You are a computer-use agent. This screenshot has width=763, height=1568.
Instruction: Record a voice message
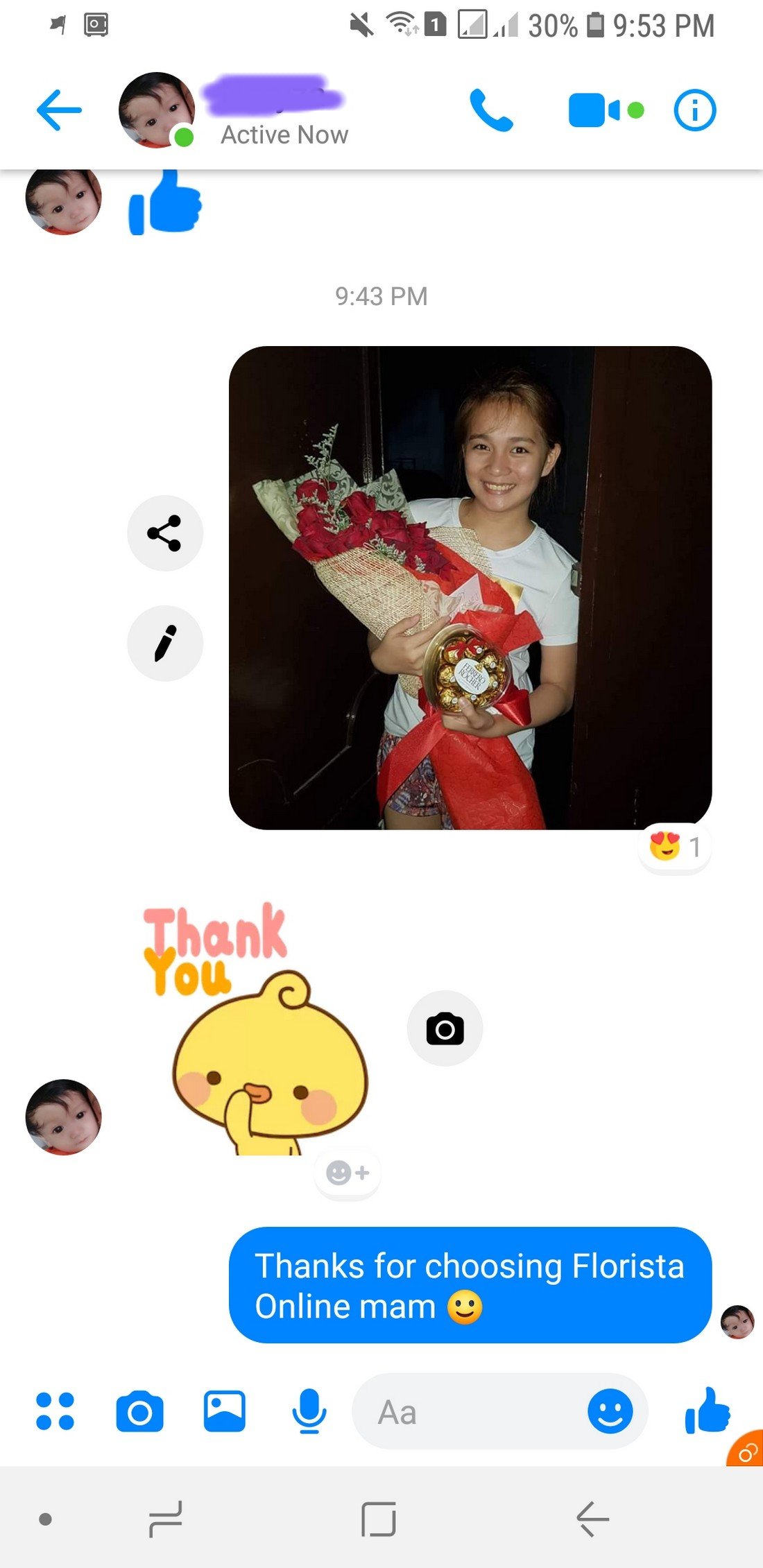309,1411
